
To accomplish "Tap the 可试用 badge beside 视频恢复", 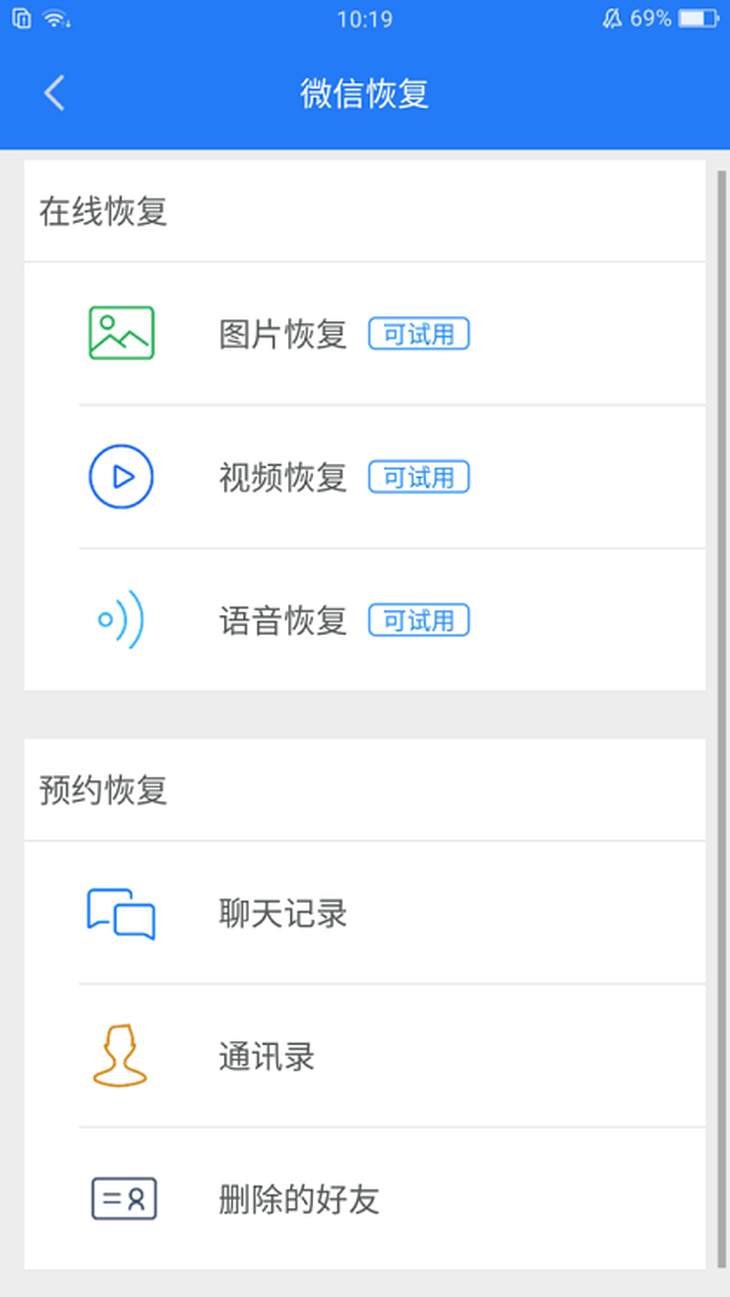I will tap(418, 477).
